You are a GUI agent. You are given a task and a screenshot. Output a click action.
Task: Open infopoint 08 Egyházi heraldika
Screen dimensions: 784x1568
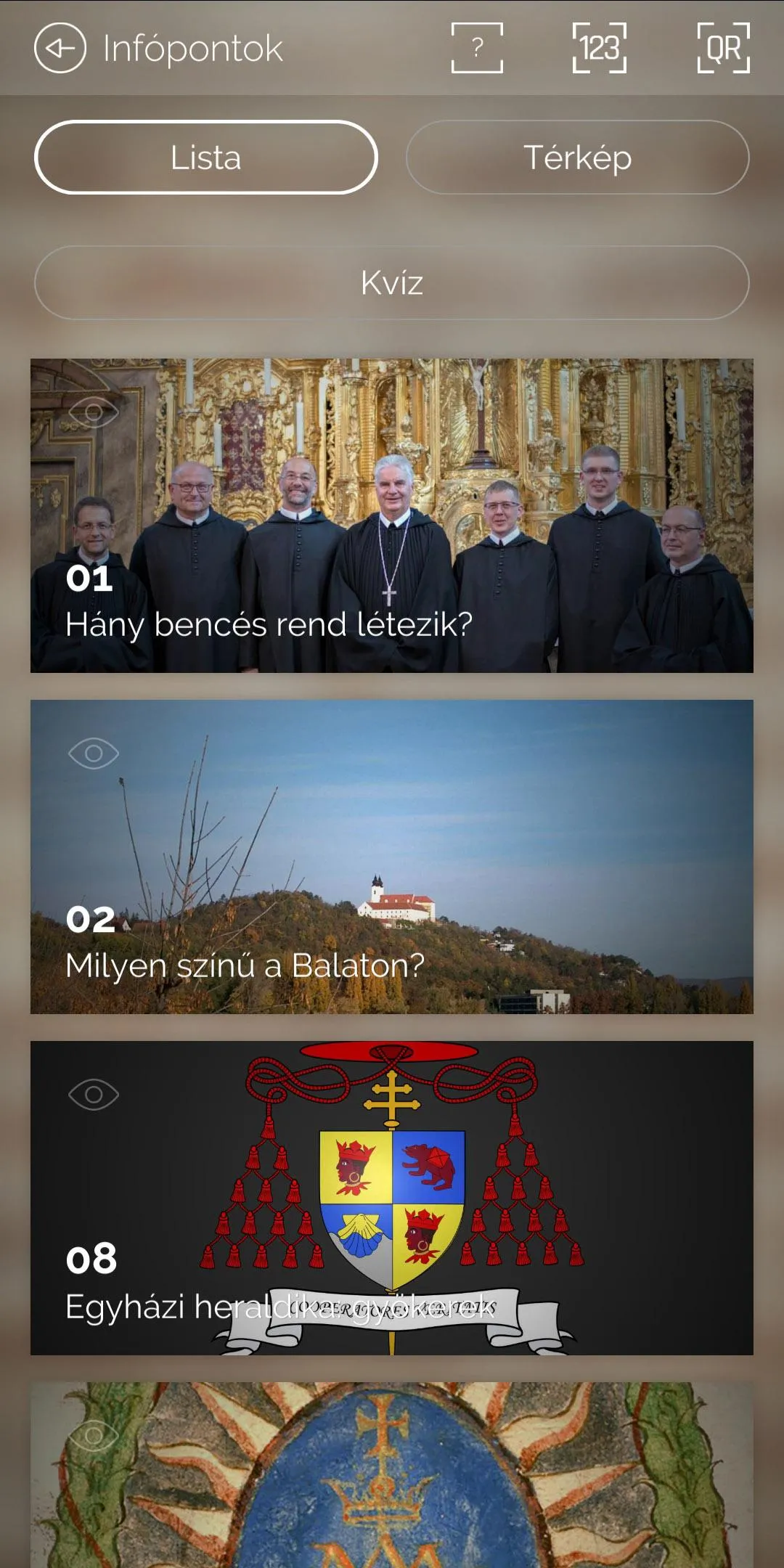(392, 1198)
